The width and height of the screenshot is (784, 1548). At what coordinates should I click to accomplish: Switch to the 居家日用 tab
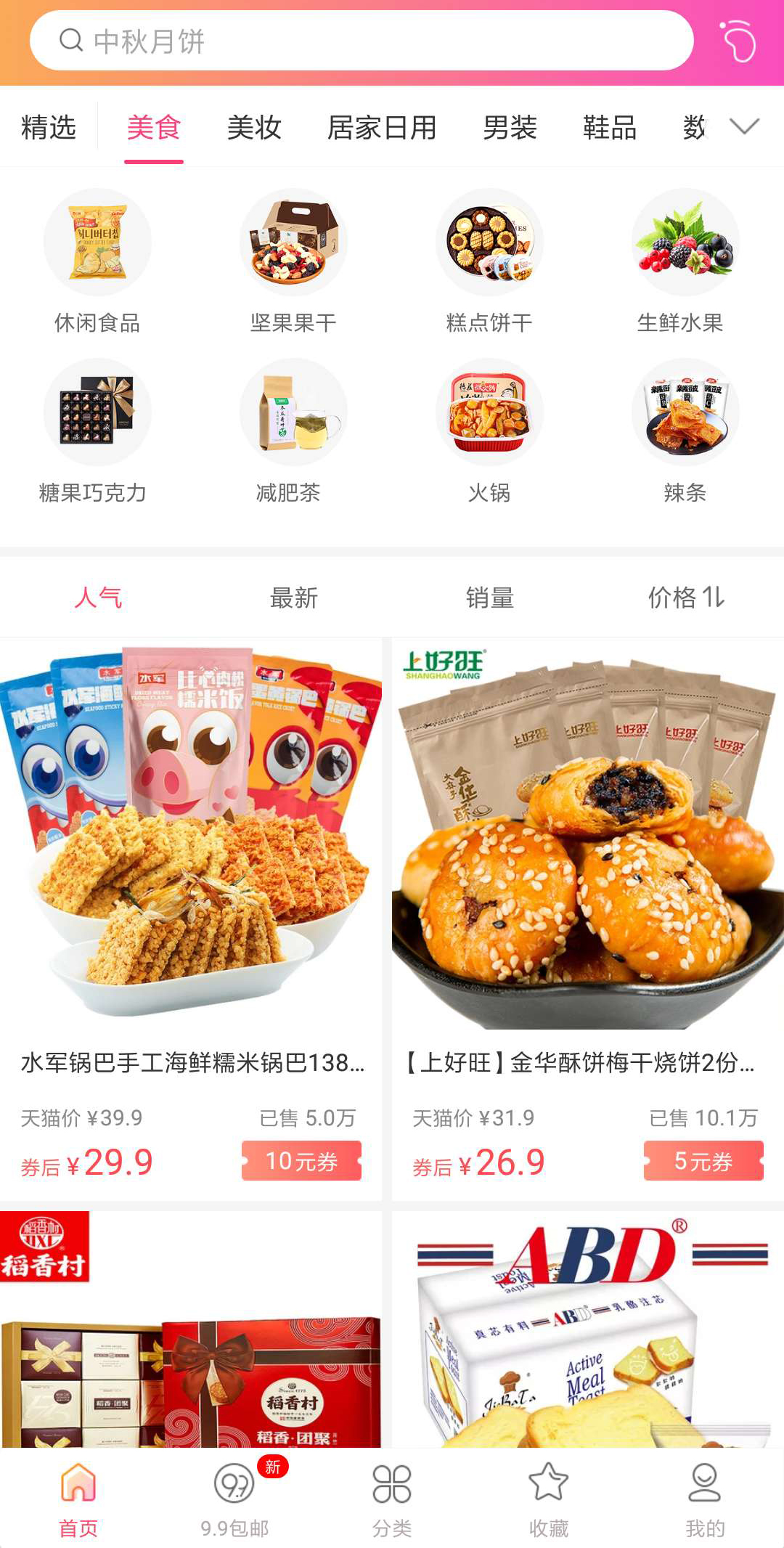(382, 128)
